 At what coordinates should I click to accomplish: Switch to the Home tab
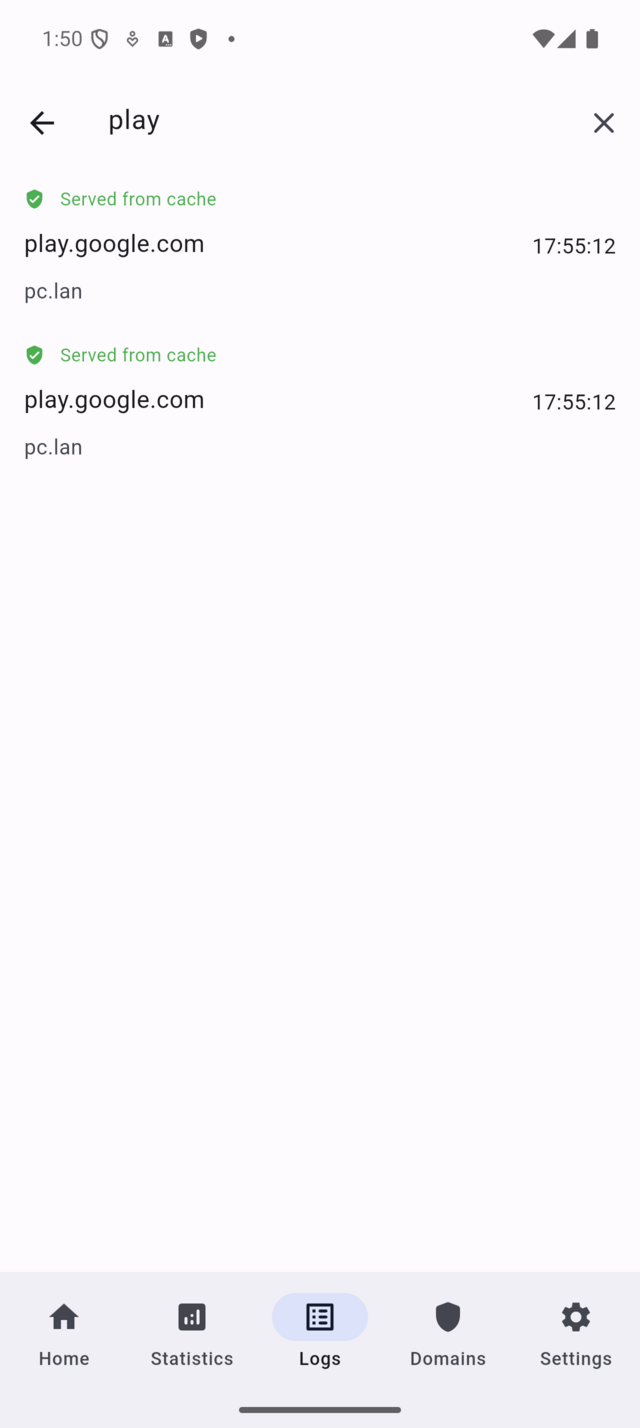[64, 1332]
